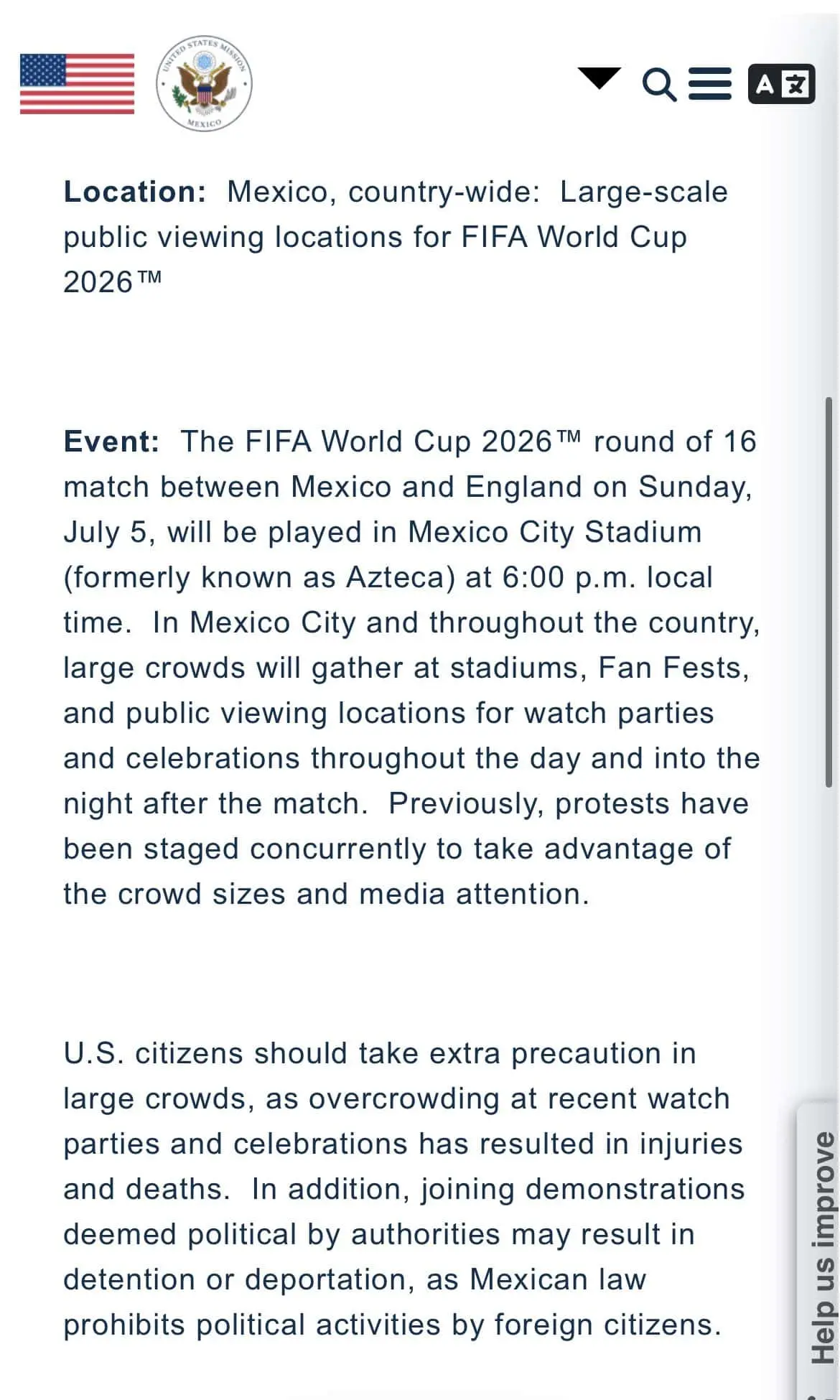The height and width of the screenshot is (1400, 840).
Task: Go to the U.S. Mission Mexico seal homepage
Action: 204,84
